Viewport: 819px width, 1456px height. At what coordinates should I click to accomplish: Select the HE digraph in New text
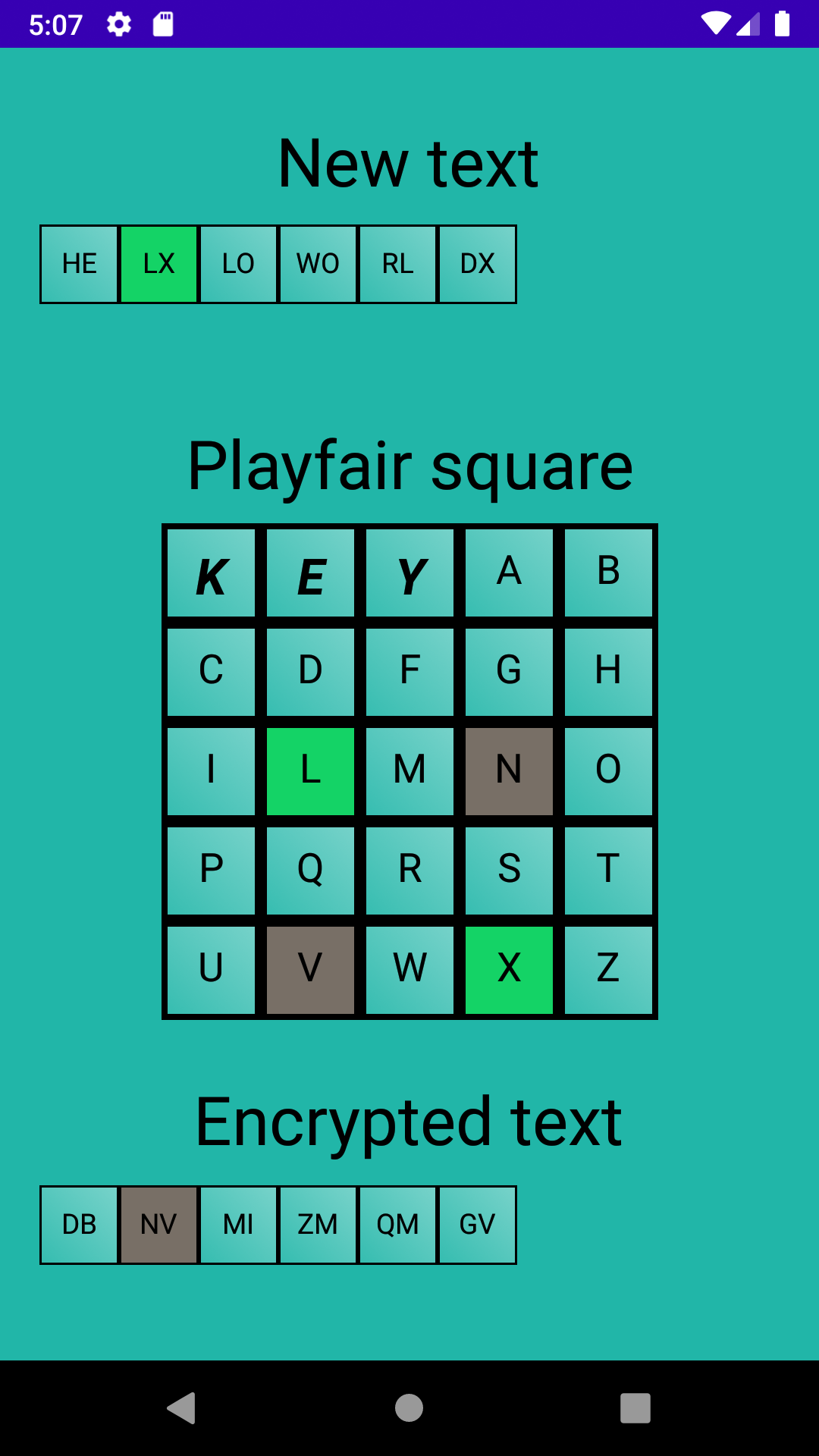80,265
